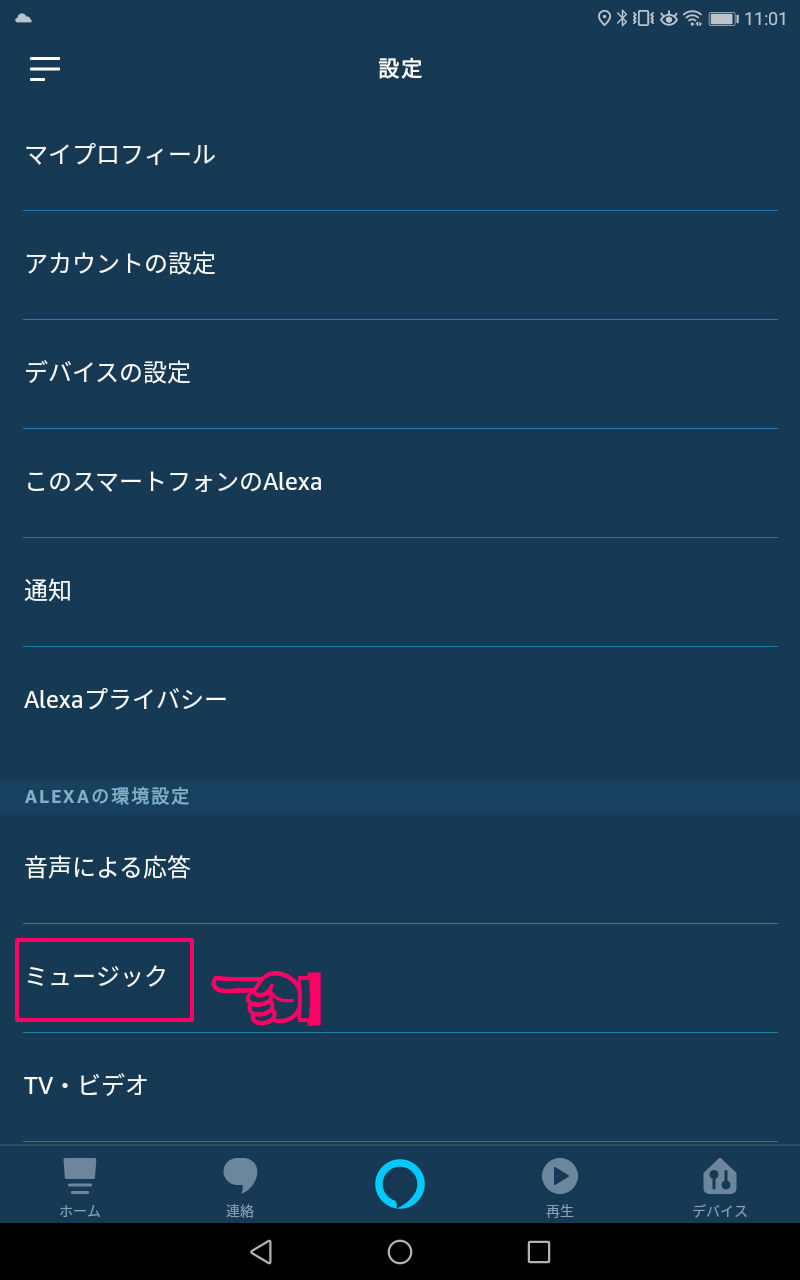This screenshot has height=1280, width=800.
Task: Switch to the 再生 tab
Action: pos(560,1187)
